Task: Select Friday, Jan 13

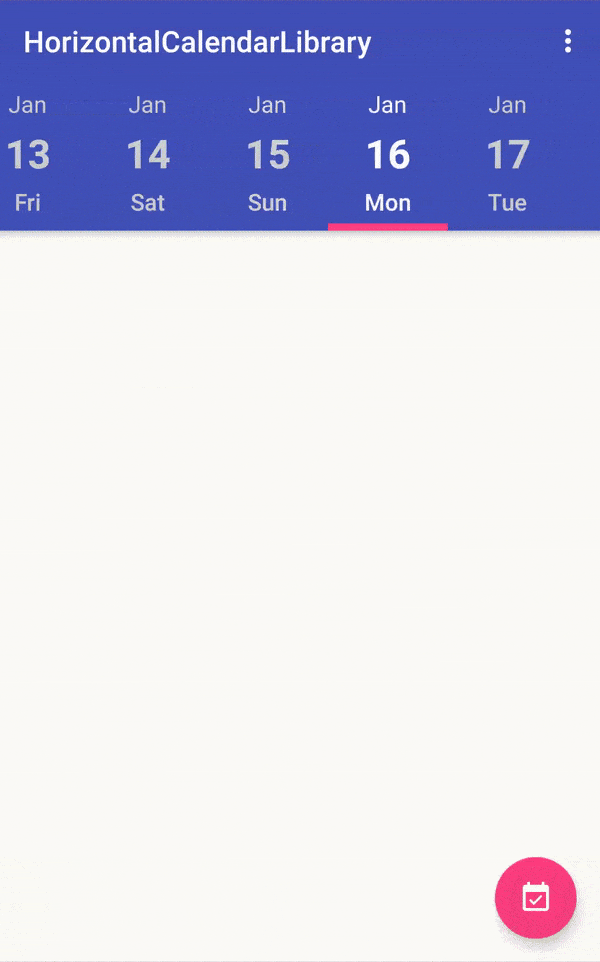Action: tap(28, 155)
